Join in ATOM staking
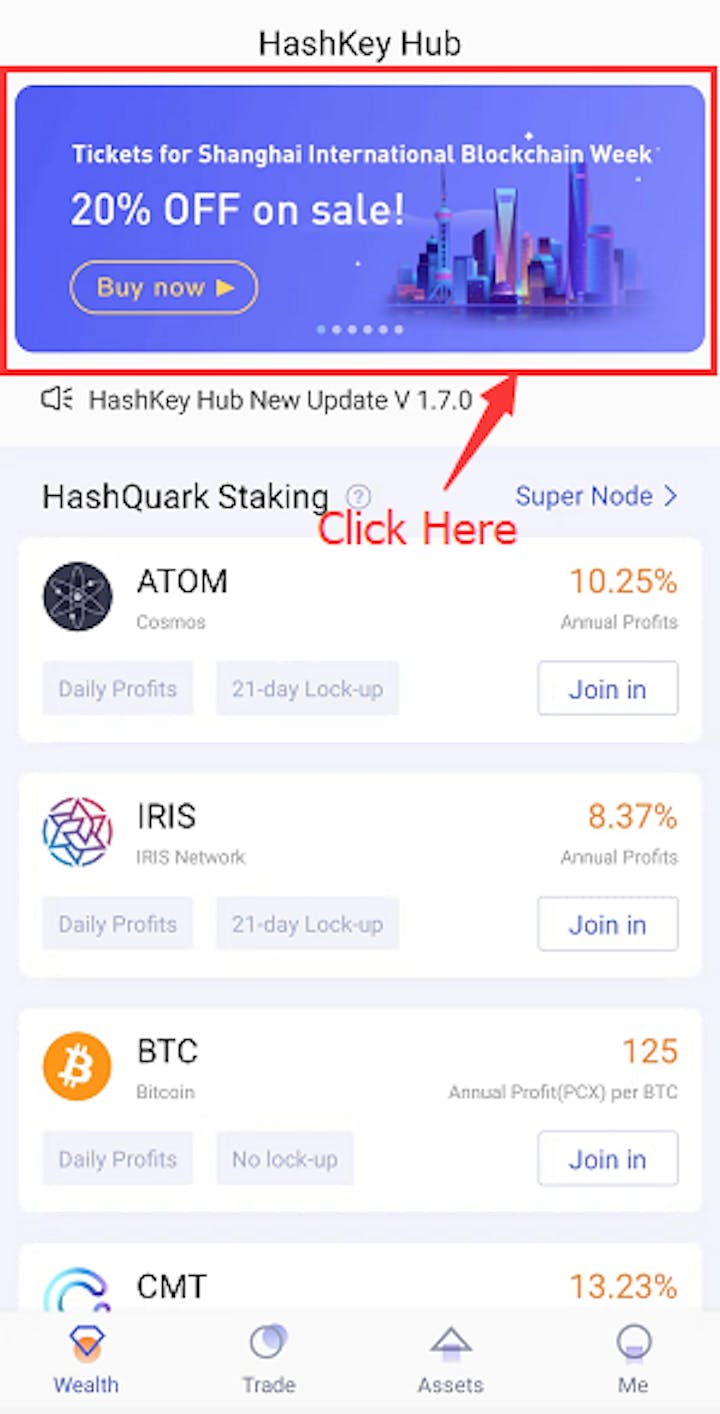This screenshot has width=720, height=1414. (608, 688)
